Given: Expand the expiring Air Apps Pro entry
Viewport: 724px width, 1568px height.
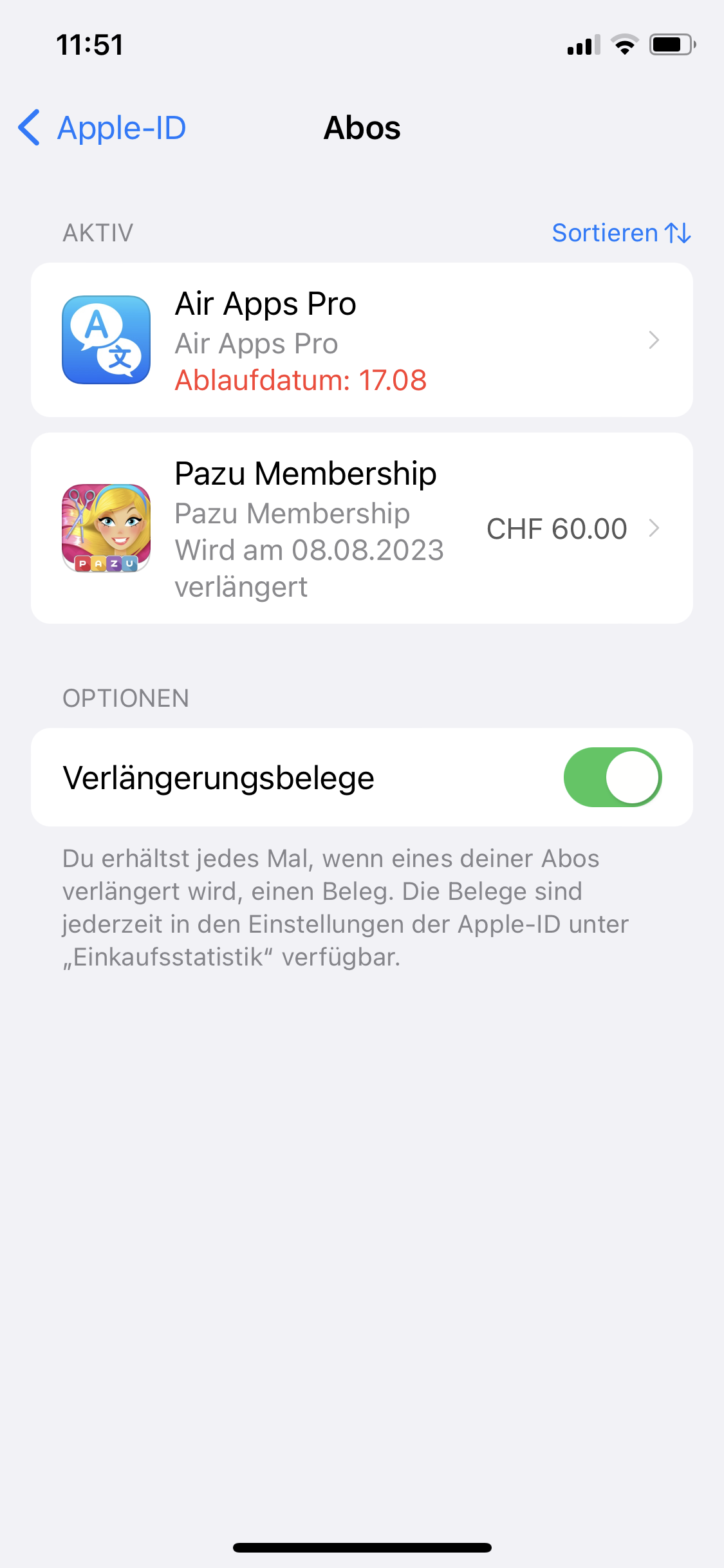Looking at the screenshot, I should tap(360, 340).
